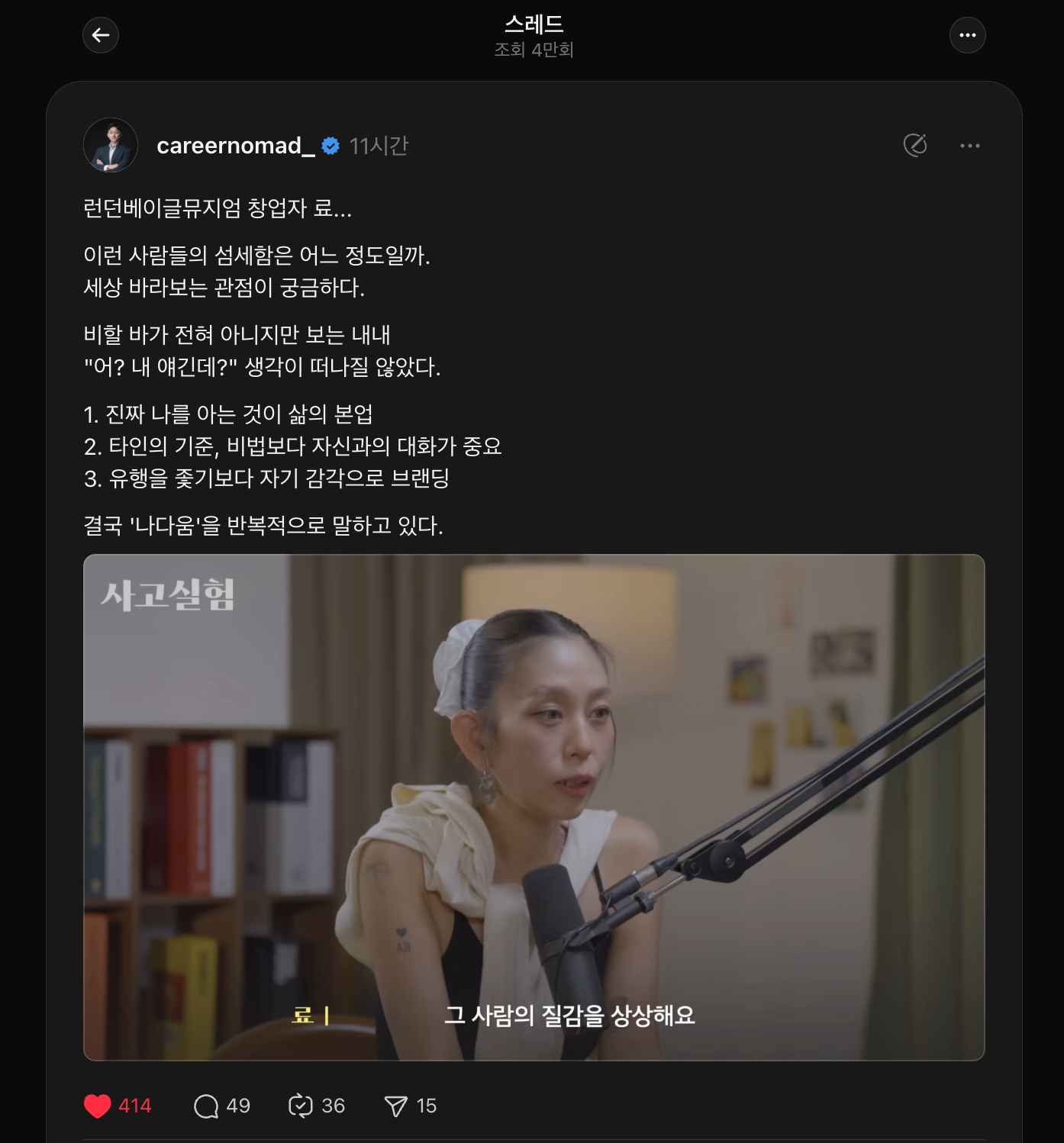The width and height of the screenshot is (1064, 1143).
Task: Open the thread options menu at top
Action: click(967, 35)
